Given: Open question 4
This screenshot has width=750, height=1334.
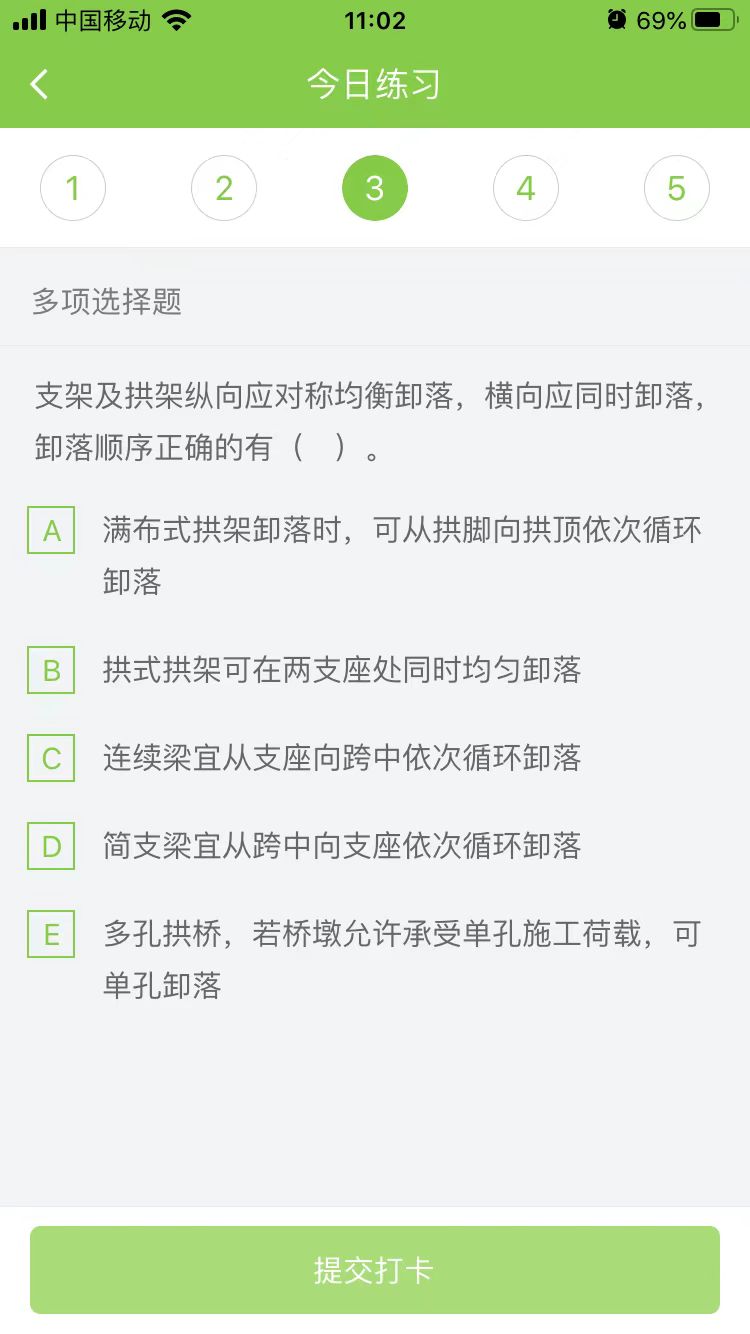Looking at the screenshot, I should [526, 188].
